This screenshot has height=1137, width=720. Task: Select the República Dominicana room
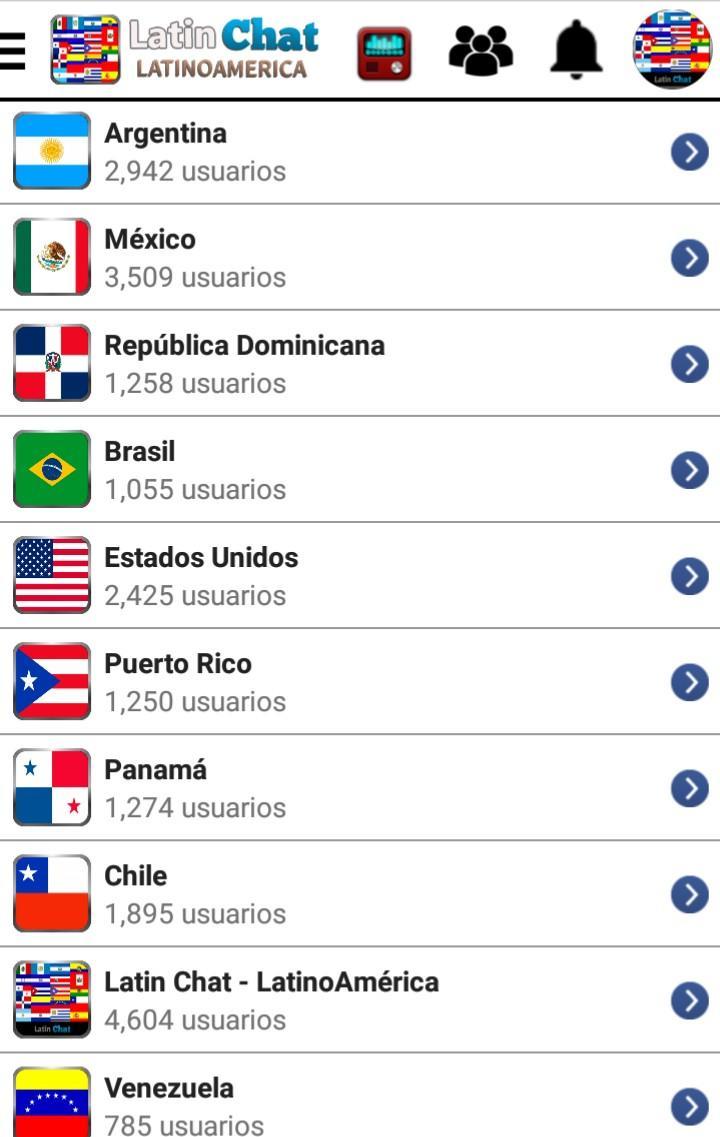pyautogui.click(x=360, y=364)
